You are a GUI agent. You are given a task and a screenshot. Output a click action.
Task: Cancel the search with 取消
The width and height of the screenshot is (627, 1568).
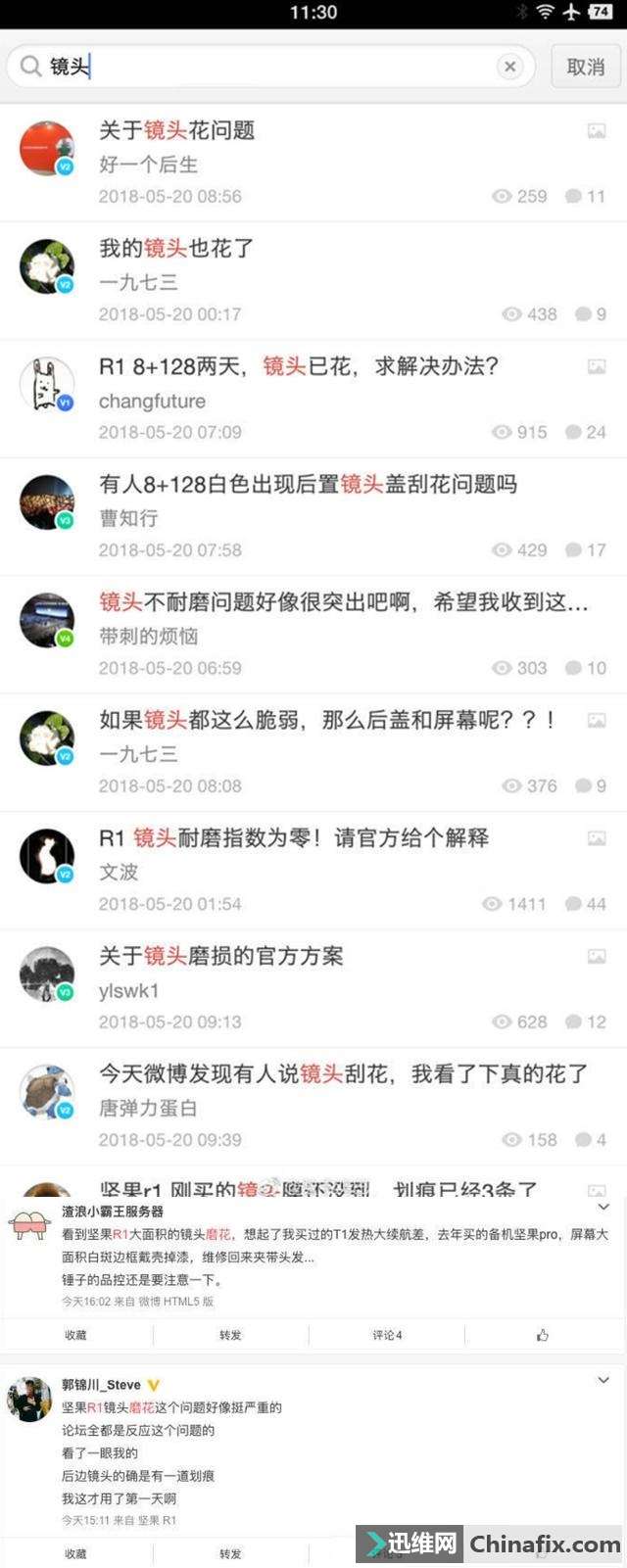[x=585, y=67]
